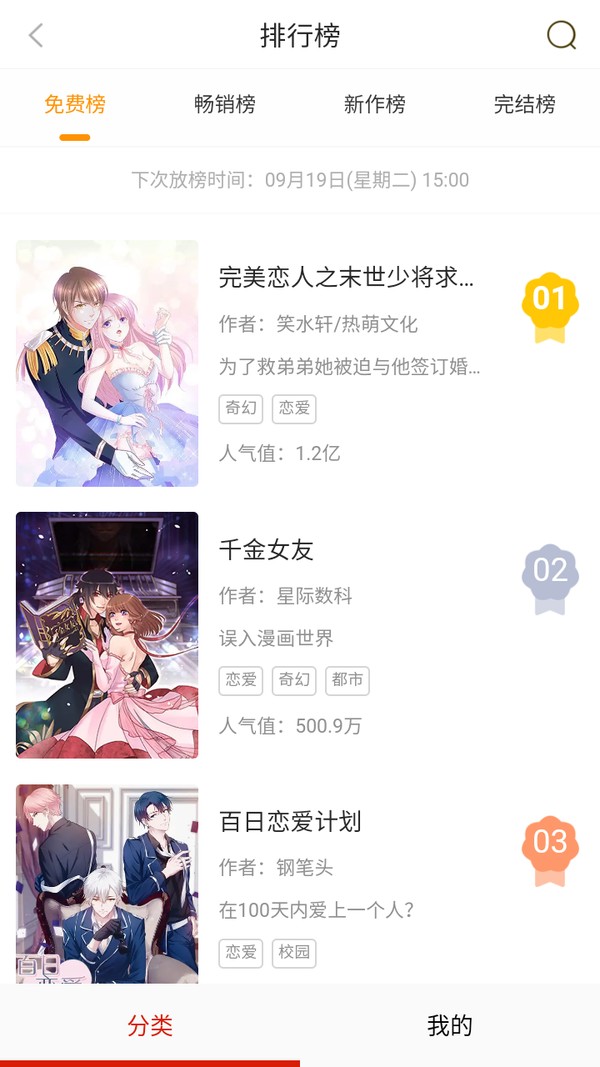600x1067 pixels.
Task: Switch to the 完结榜 tab
Action: point(524,104)
